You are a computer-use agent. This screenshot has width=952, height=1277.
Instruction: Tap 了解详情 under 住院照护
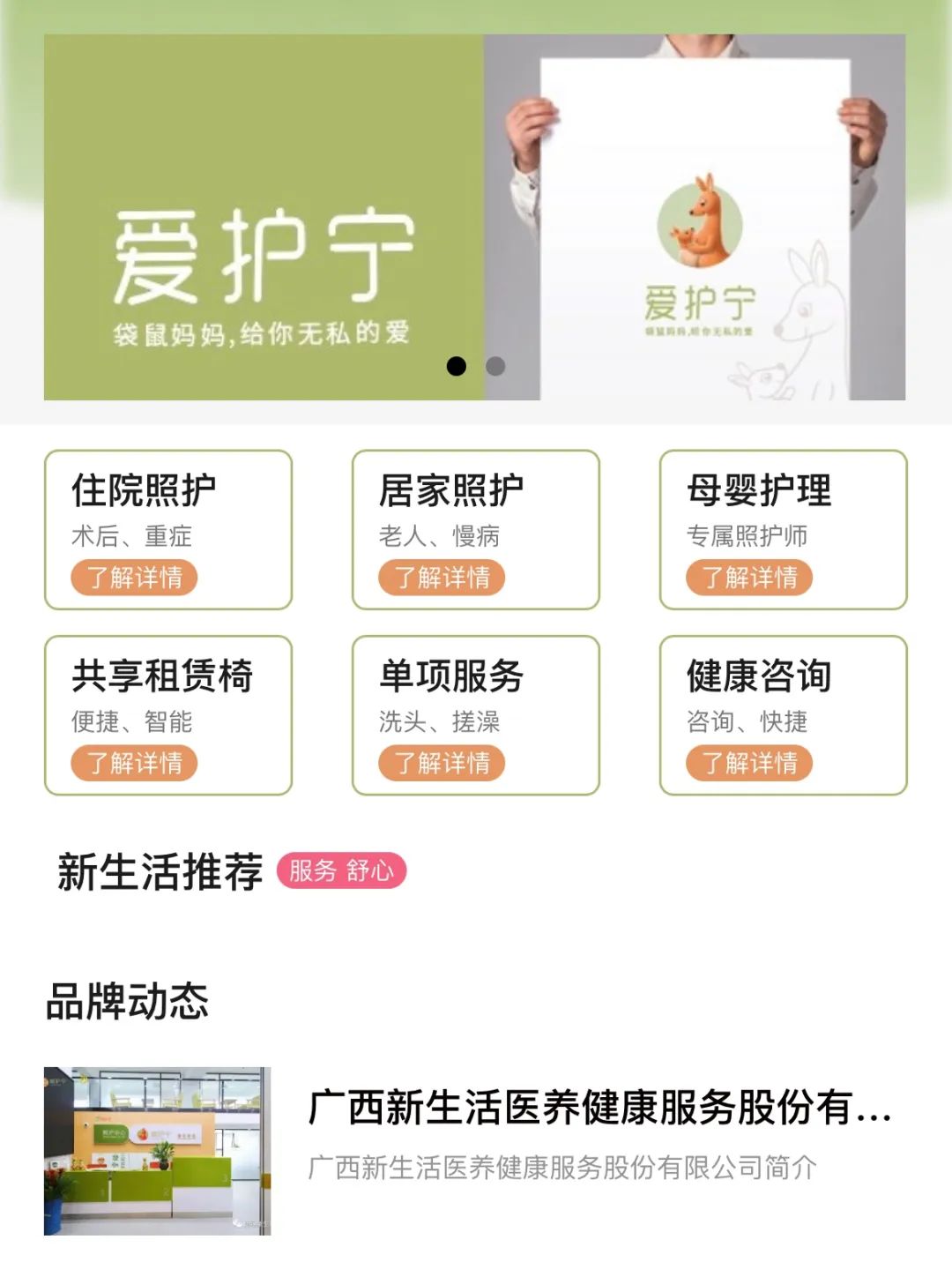pos(134,578)
